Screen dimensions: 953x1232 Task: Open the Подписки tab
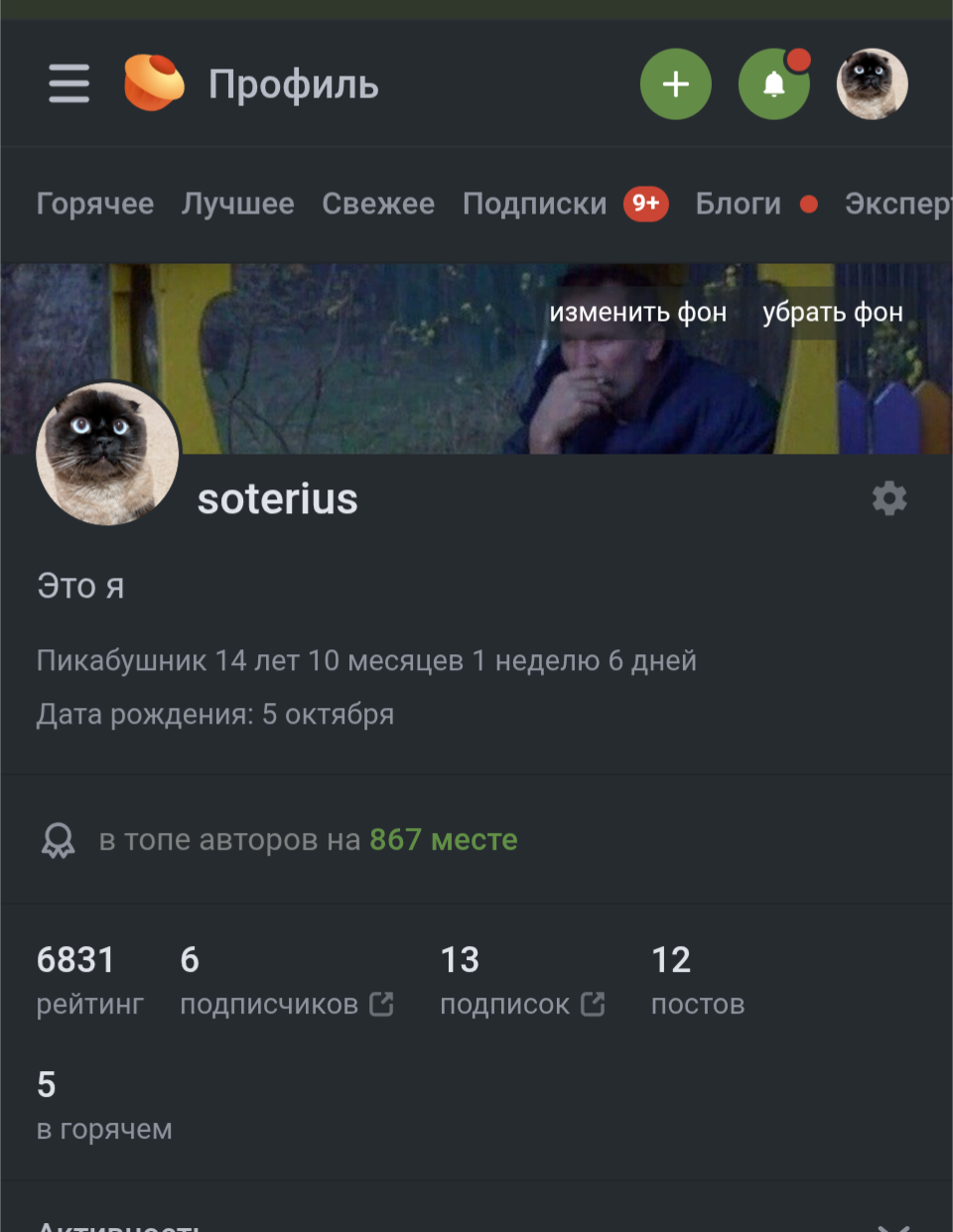(534, 204)
